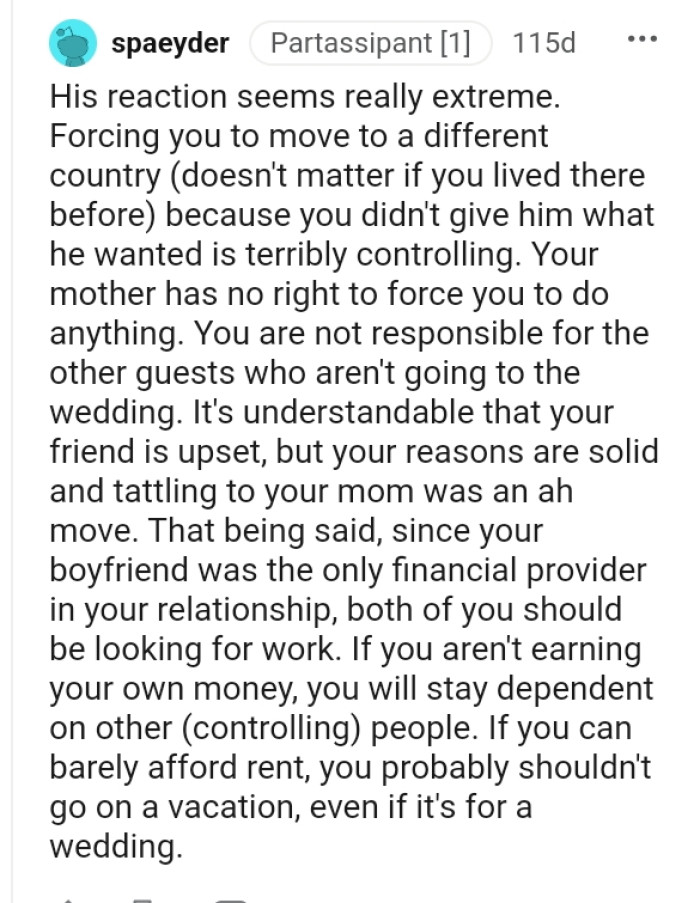Open the comment's three-dot overflow menu

coord(641,40)
